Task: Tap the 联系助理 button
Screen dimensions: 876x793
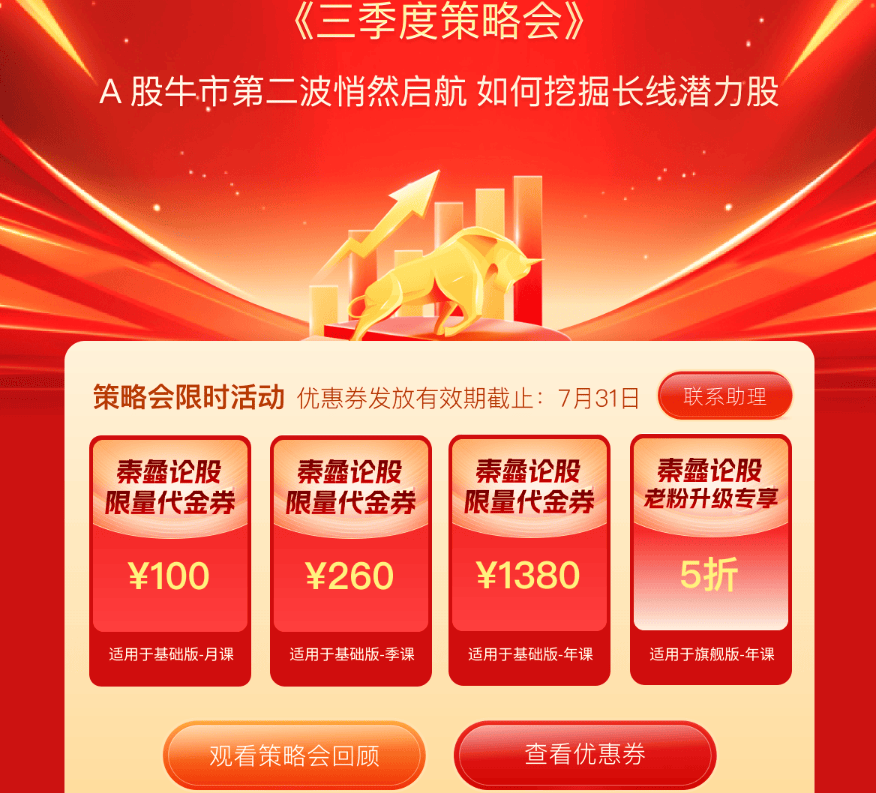Action: tap(725, 397)
